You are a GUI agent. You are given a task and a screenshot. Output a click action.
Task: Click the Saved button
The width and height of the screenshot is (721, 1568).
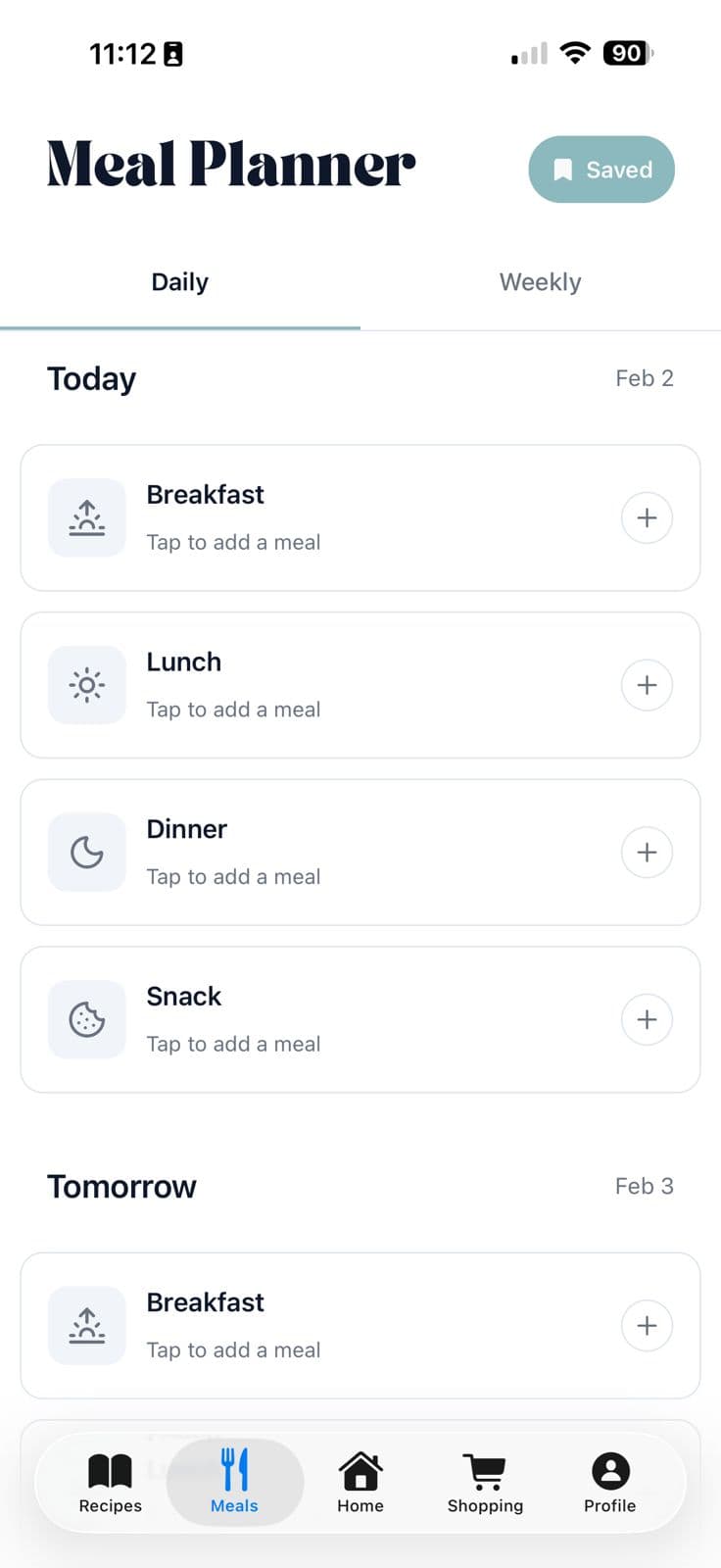pos(601,170)
